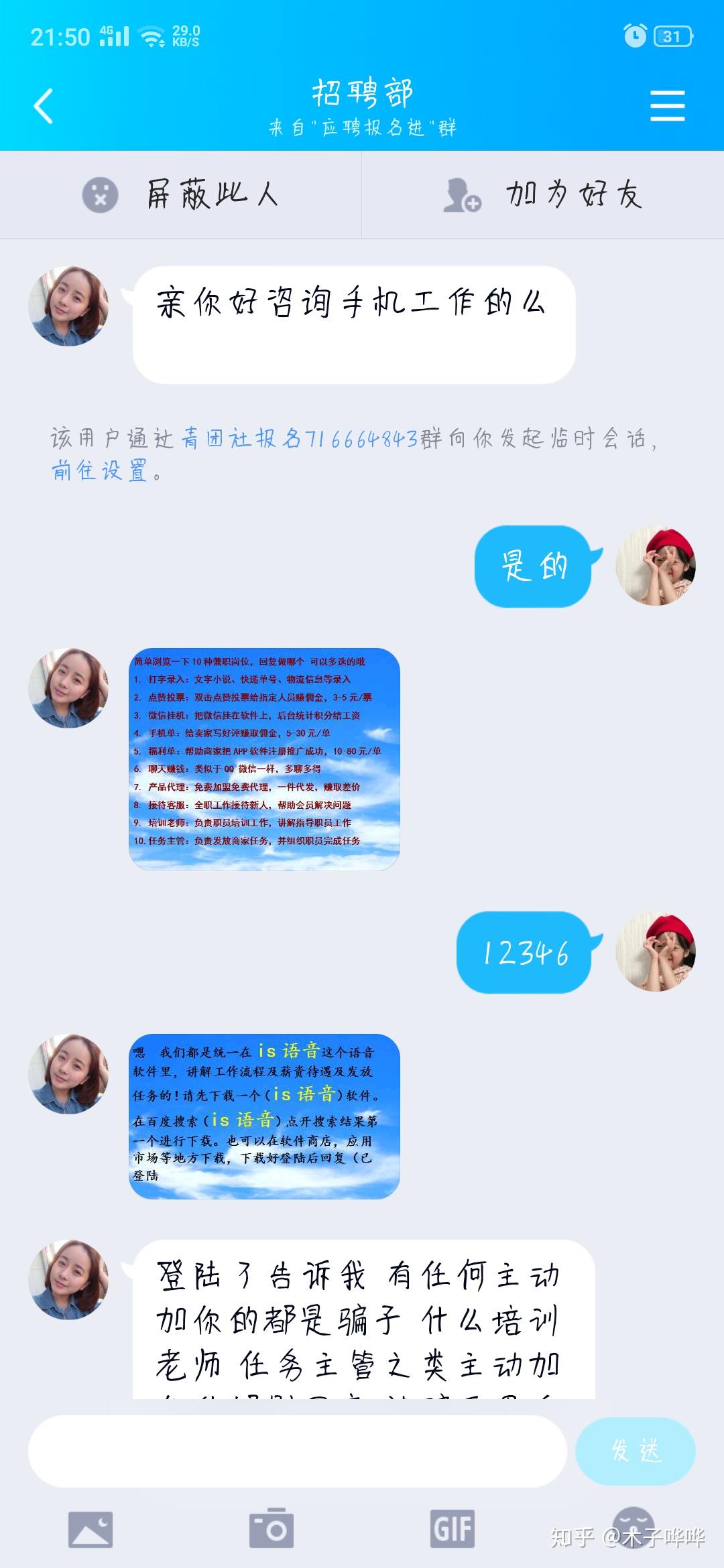Image resolution: width=724 pixels, height=1568 pixels.
Task: Open the GIF picker
Action: tap(452, 1530)
